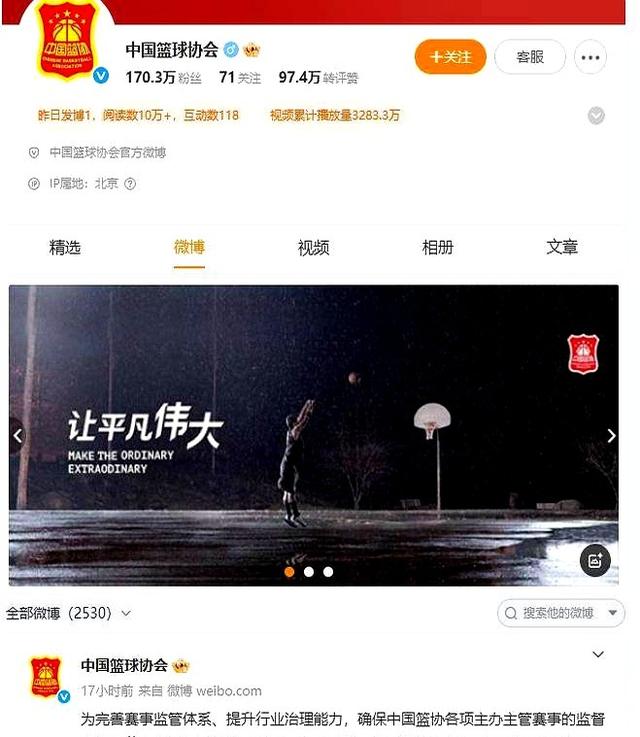Switch to the 视频 tab
The height and width of the screenshot is (737, 640).
[313, 247]
